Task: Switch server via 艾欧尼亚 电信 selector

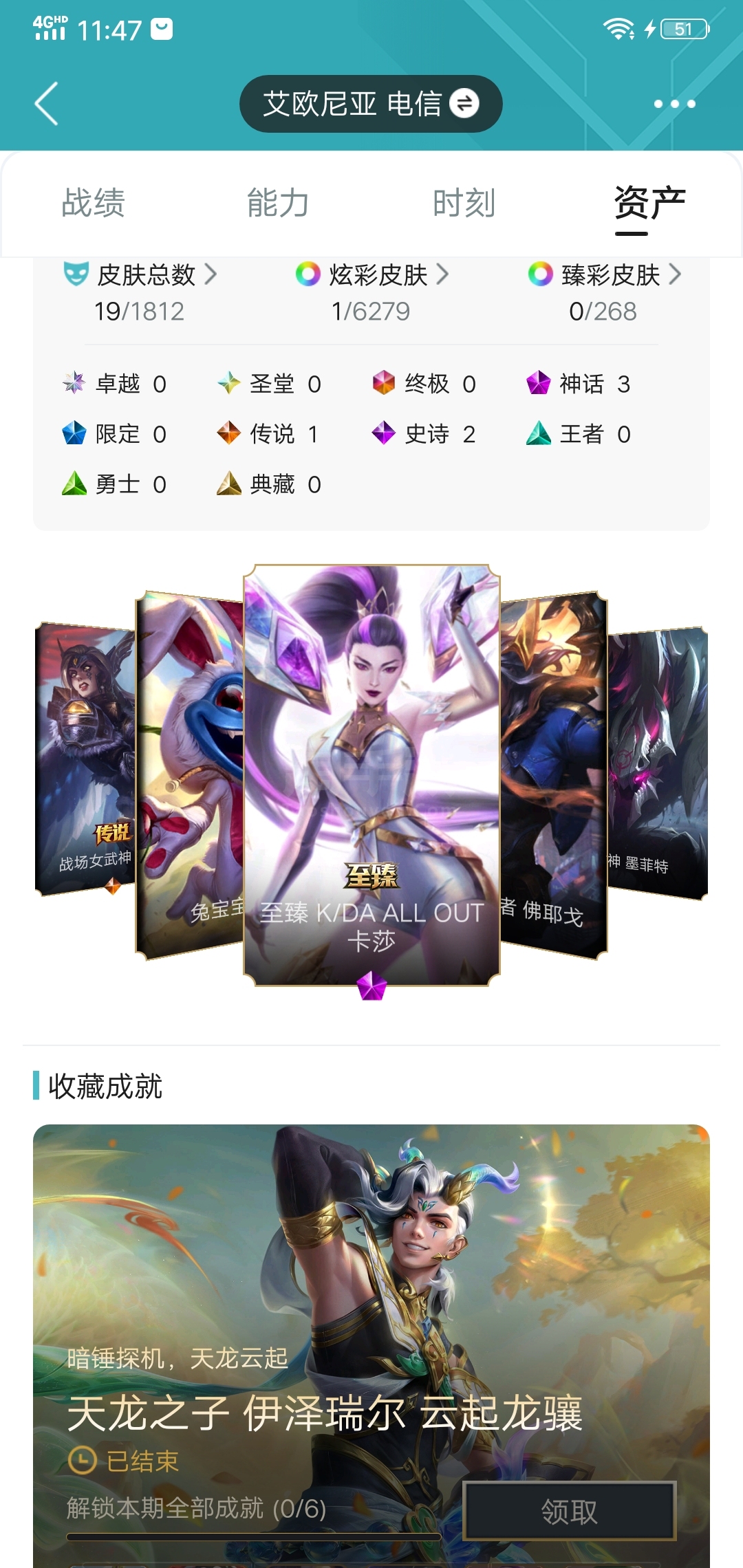Action: (371, 104)
